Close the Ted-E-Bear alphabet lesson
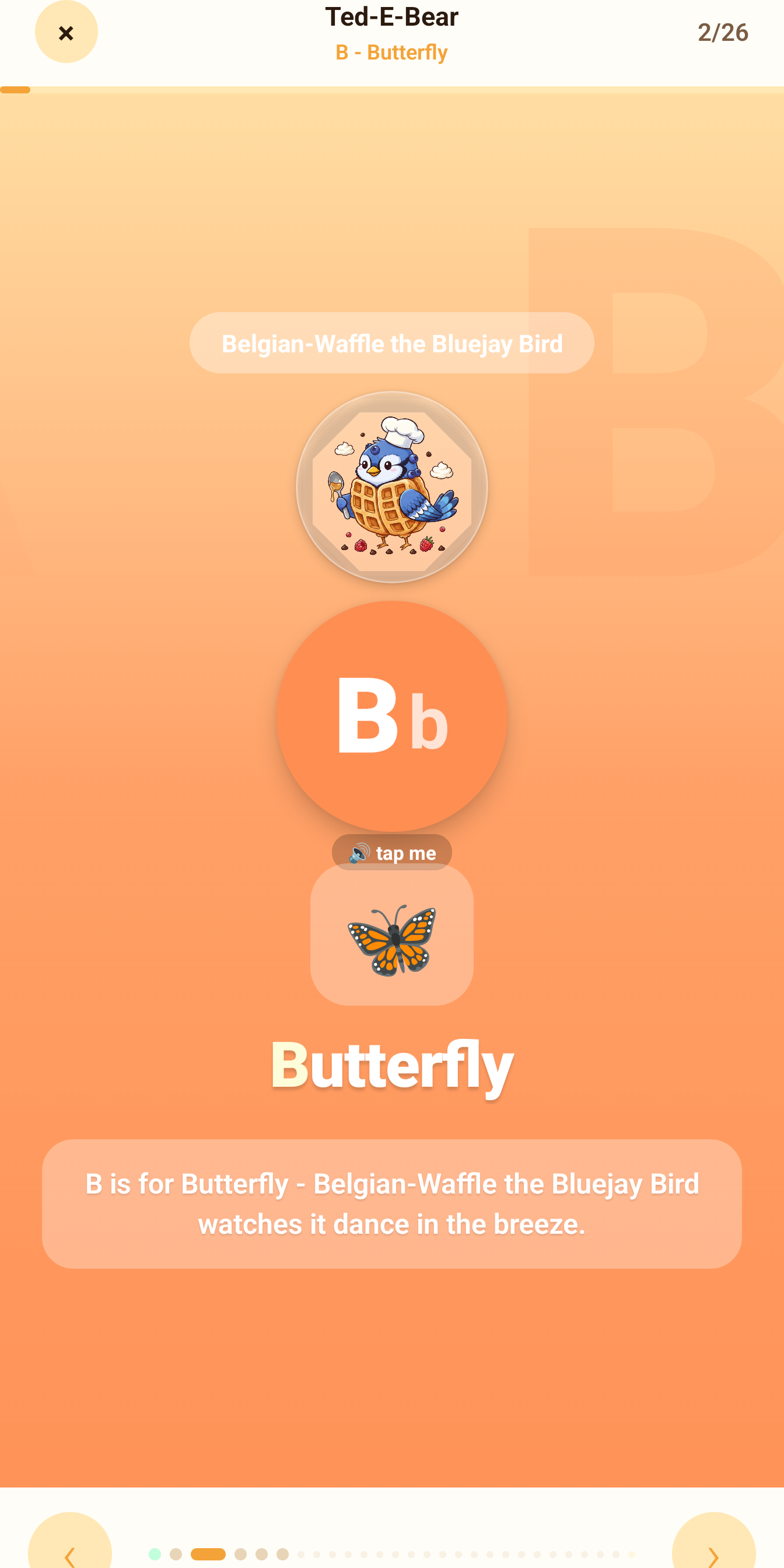The image size is (784, 1568). click(66, 32)
